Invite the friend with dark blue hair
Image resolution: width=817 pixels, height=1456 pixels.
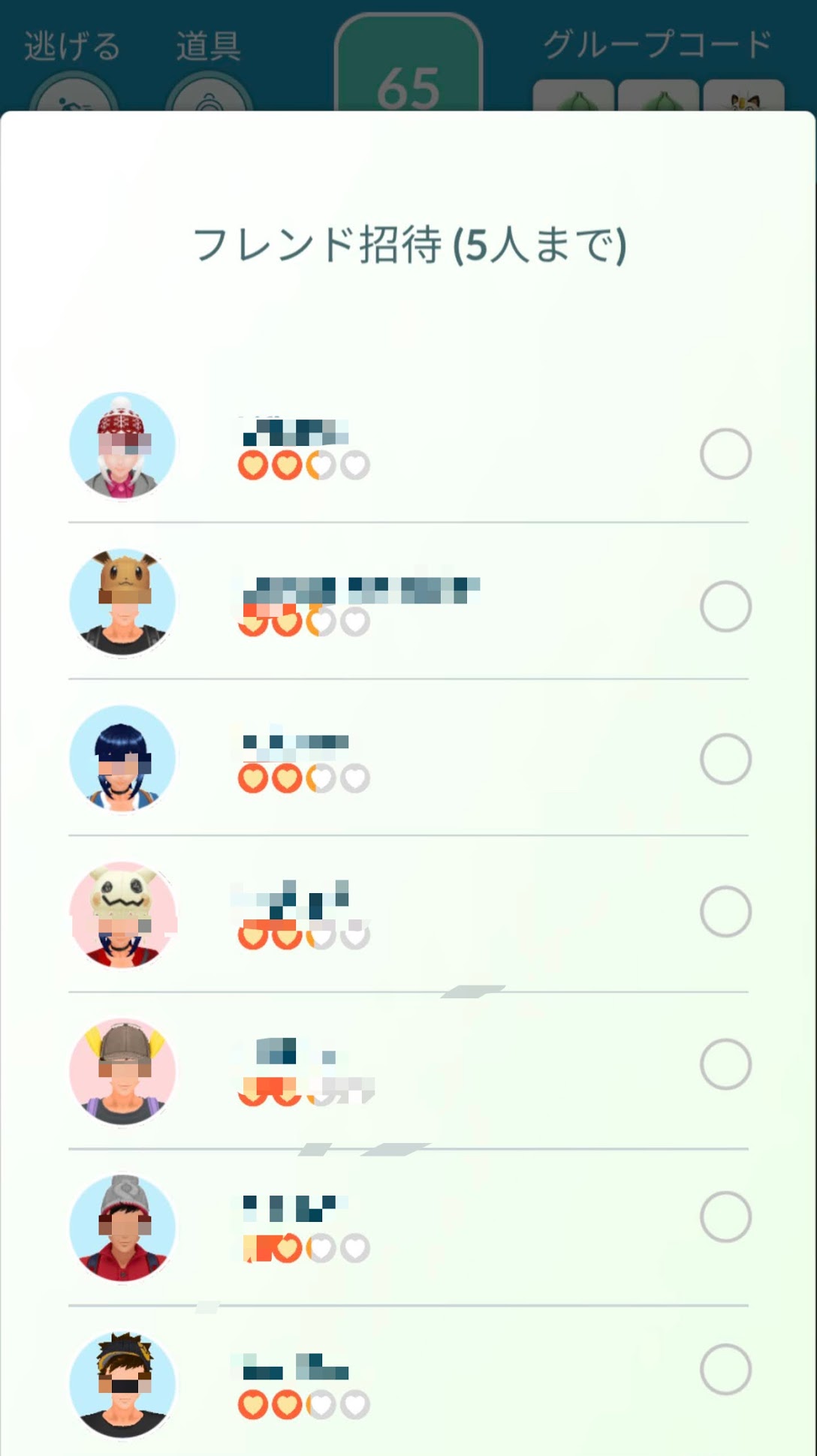725,759
